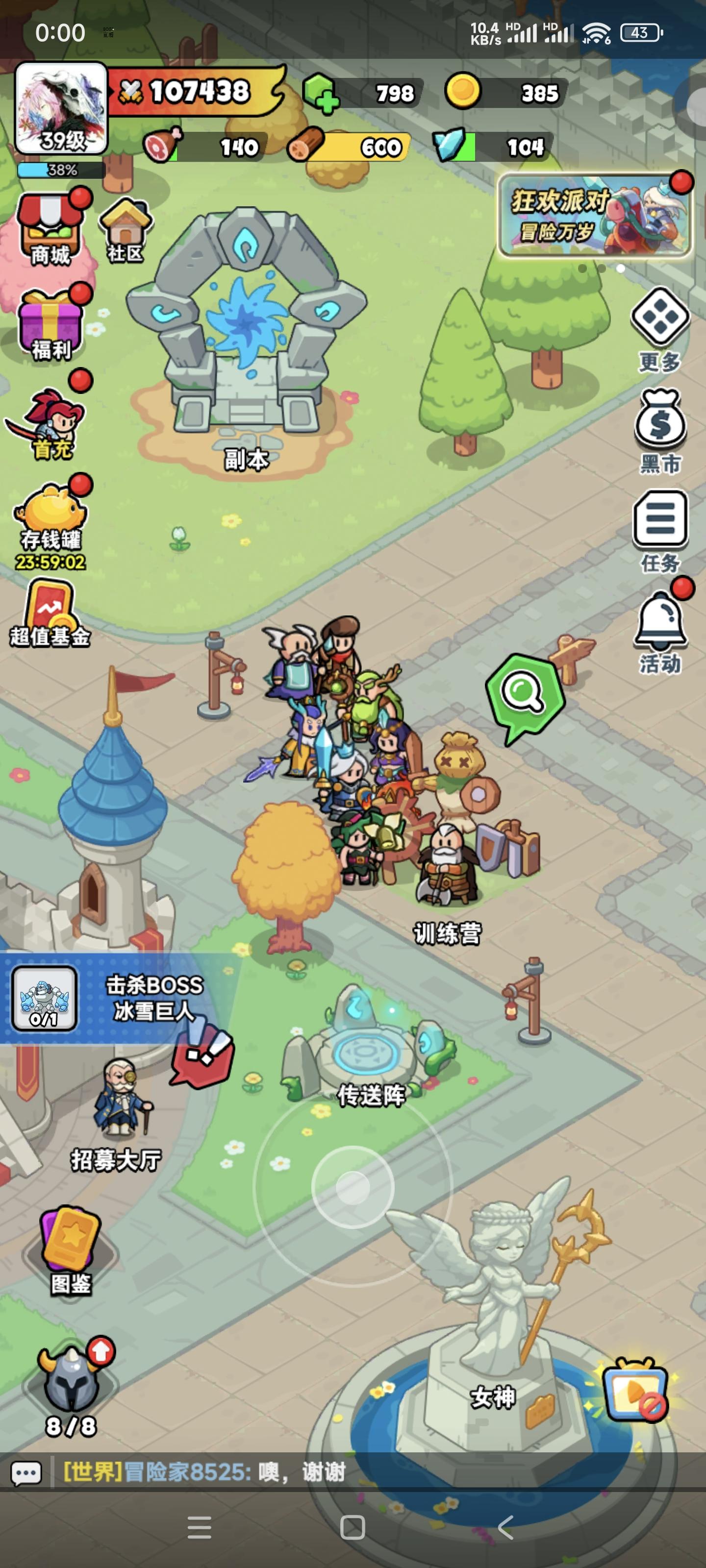Screen dimensions: 706x1568
Task: Claim rewards from 福利 gift box
Action: [51, 321]
